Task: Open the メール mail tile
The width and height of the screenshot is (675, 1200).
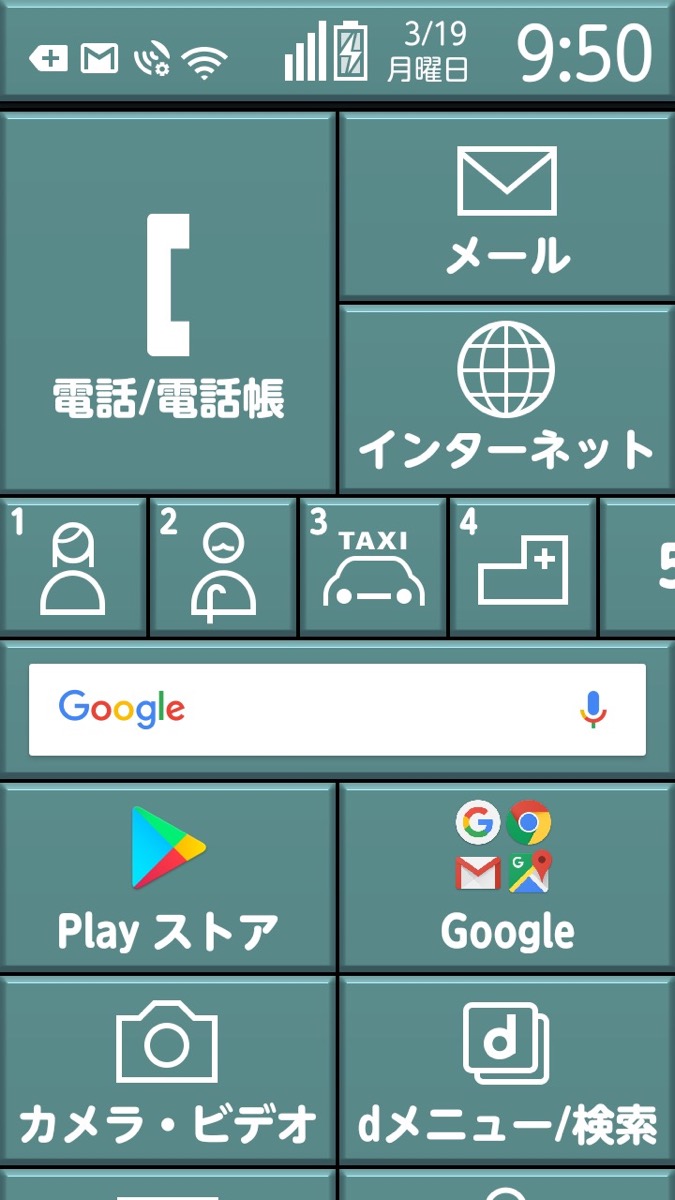Action: pos(506,208)
